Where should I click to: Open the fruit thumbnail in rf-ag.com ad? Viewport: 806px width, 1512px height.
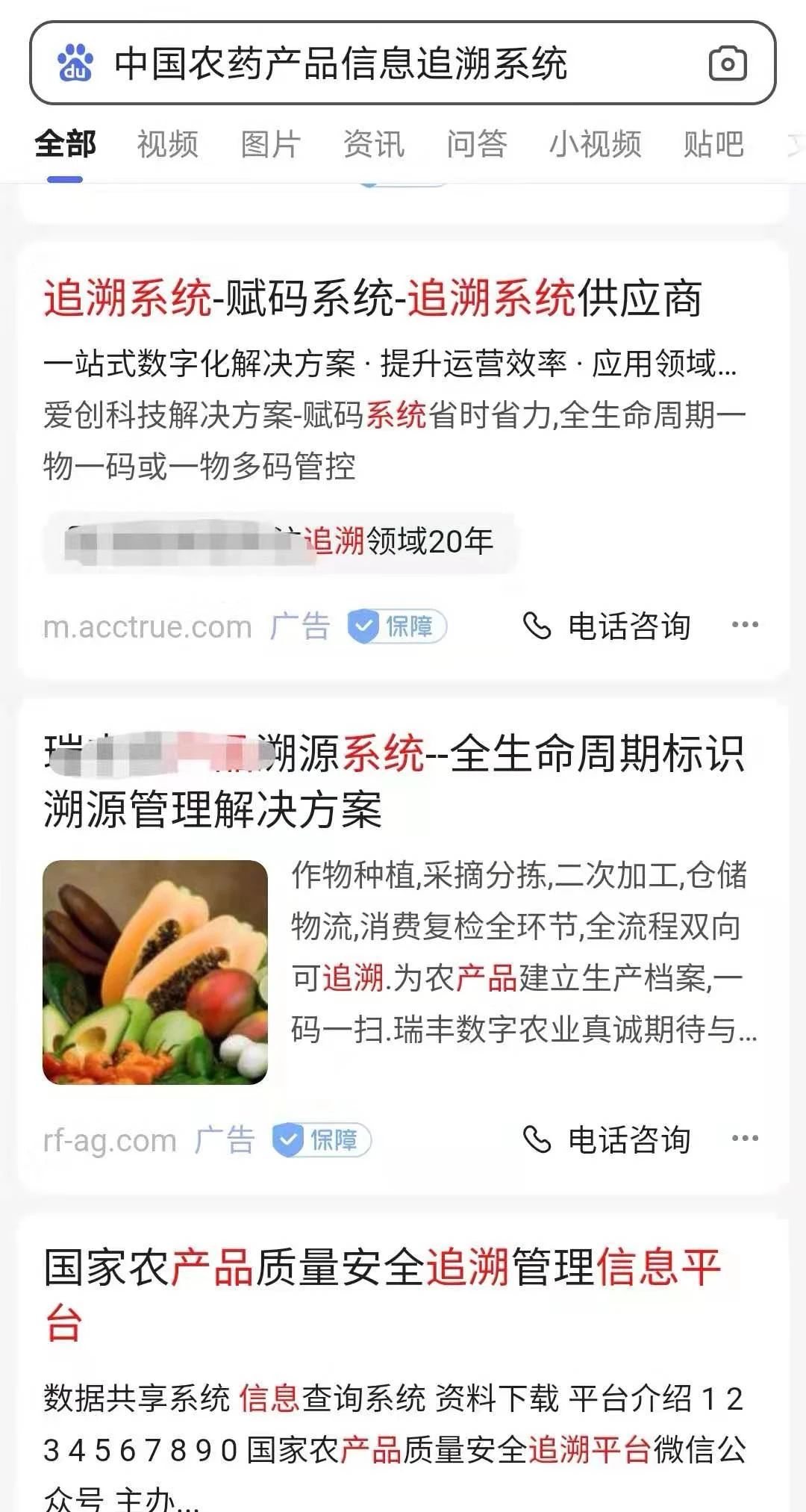155,972
